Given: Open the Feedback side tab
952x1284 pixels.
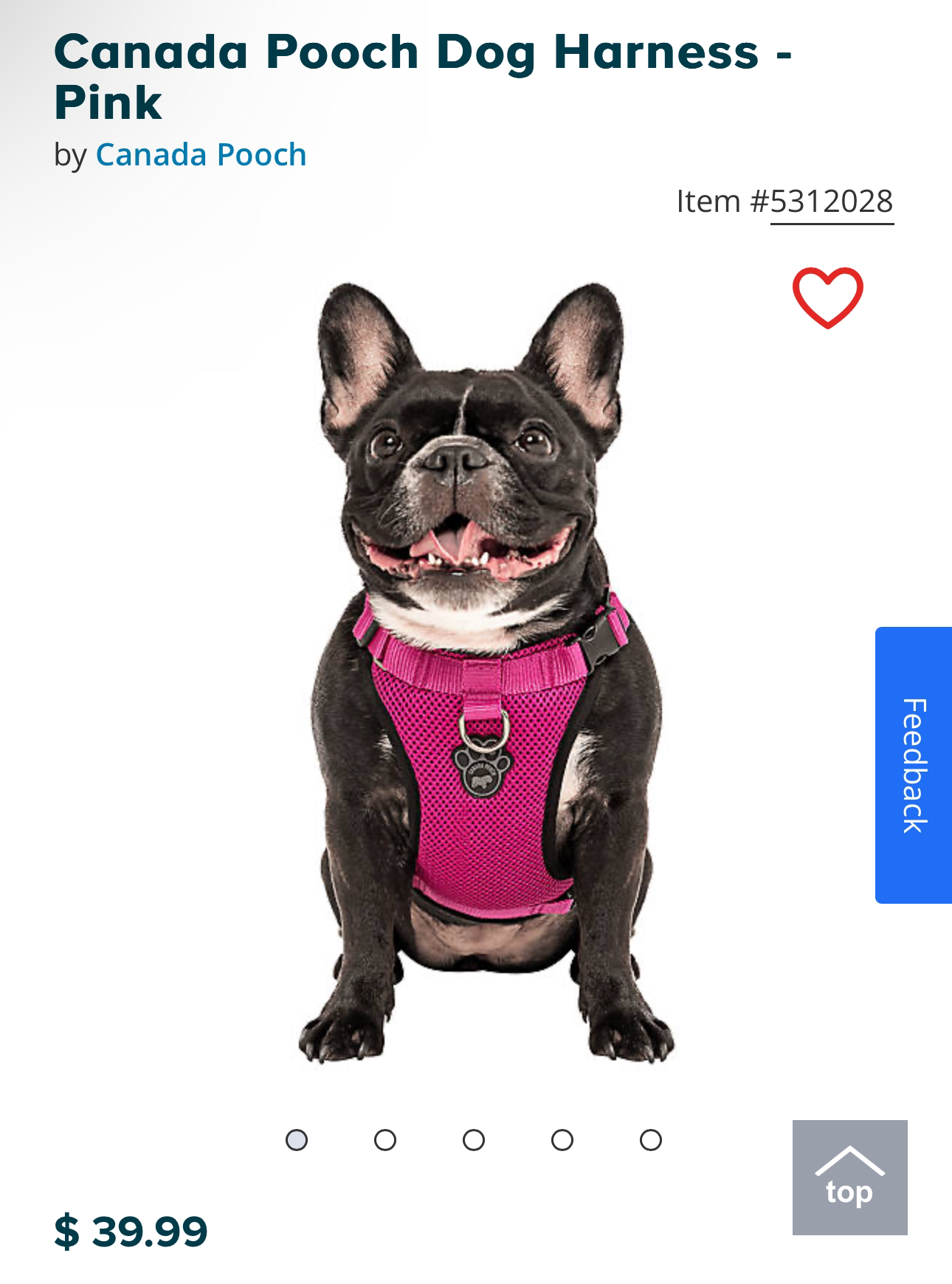Looking at the screenshot, I should (x=914, y=765).
